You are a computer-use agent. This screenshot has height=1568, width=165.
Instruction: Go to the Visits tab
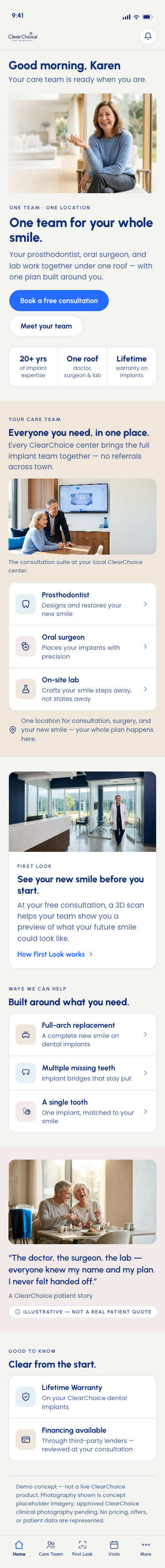tap(114, 1549)
